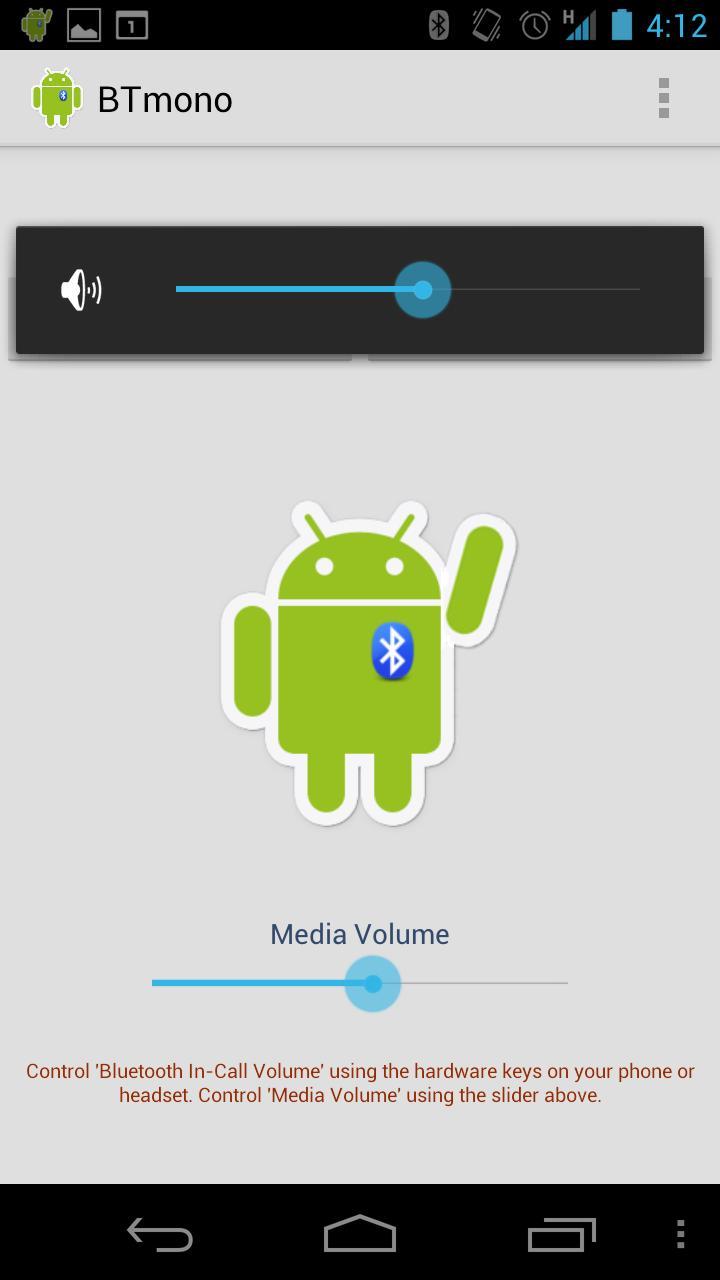
Task: Go to the home screen
Action: (360, 1234)
